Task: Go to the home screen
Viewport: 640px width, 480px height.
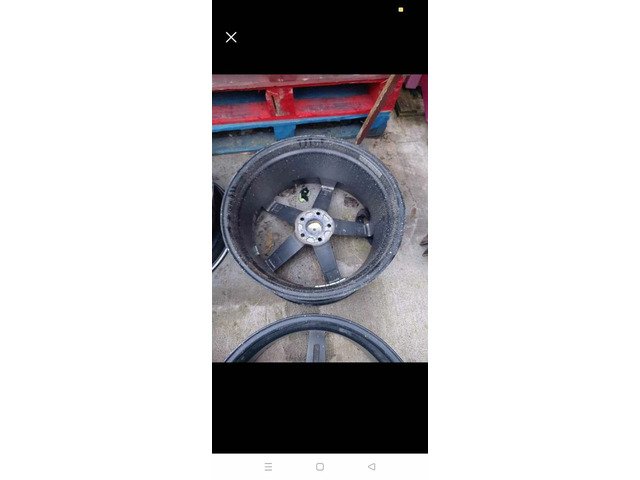Action: pyautogui.click(x=320, y=467)
